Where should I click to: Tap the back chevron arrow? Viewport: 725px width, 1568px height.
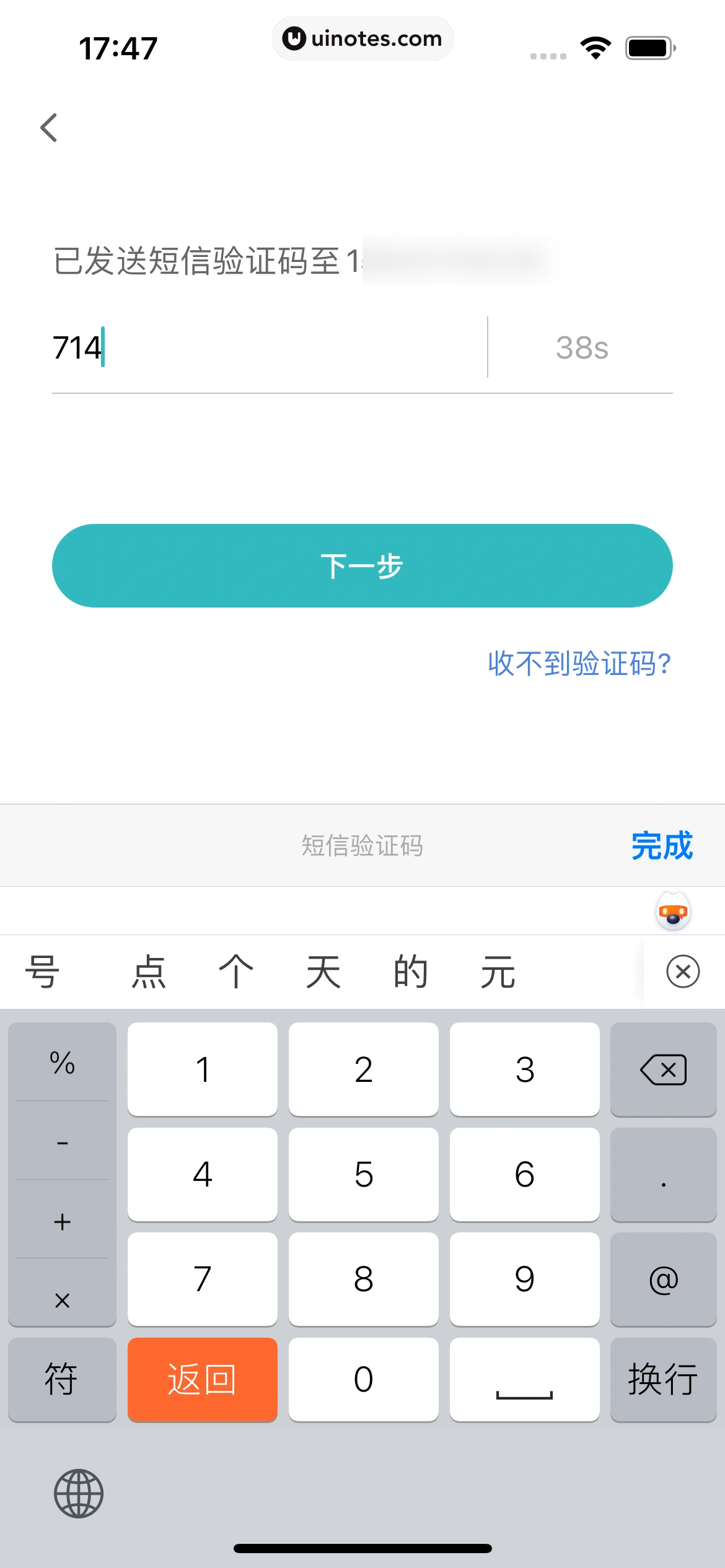tap(50, 127)
